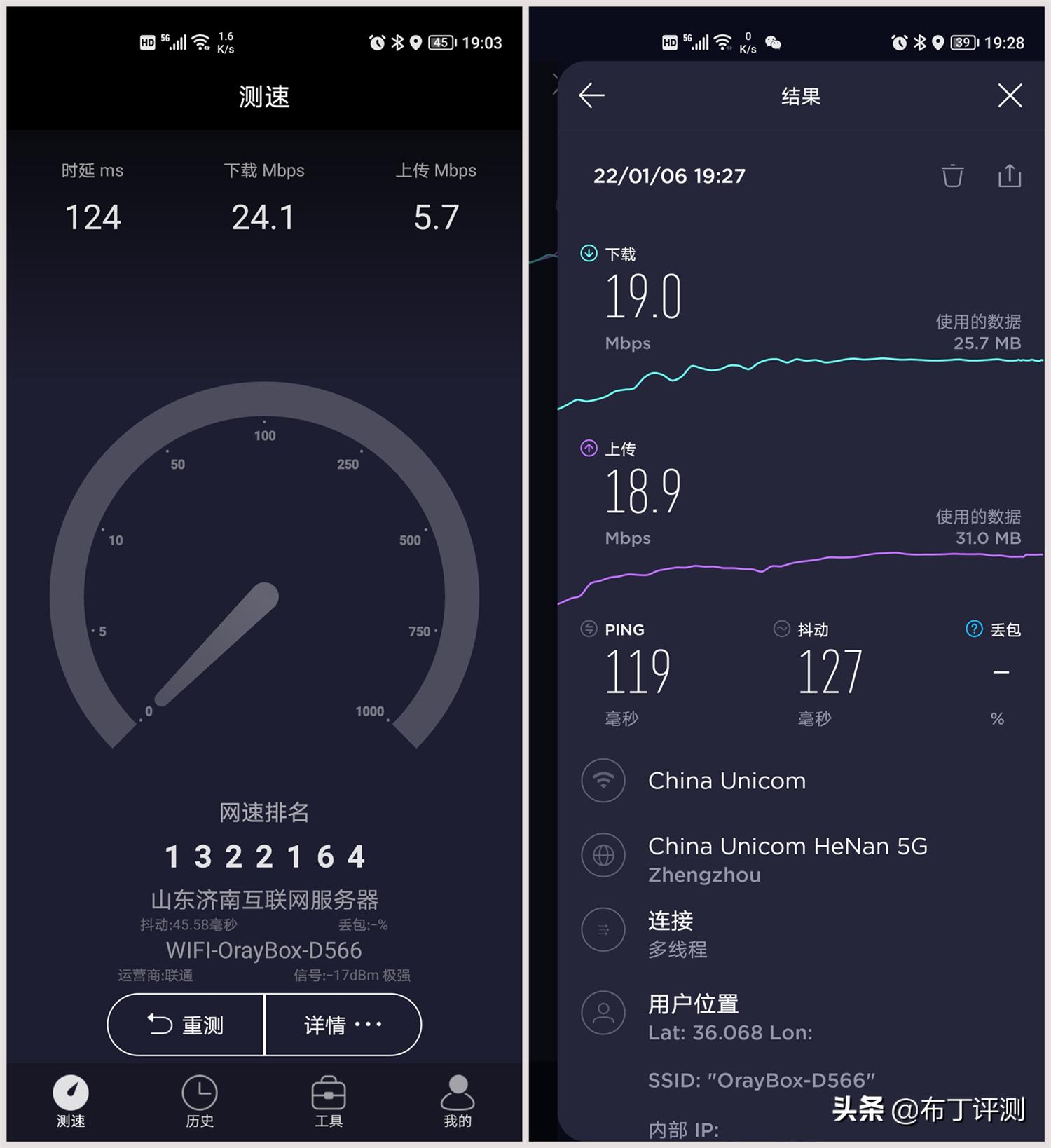Tap the server name 山东济南互联网服务器
Viewport: 1051px width, 1148px height.
[264, 900]
